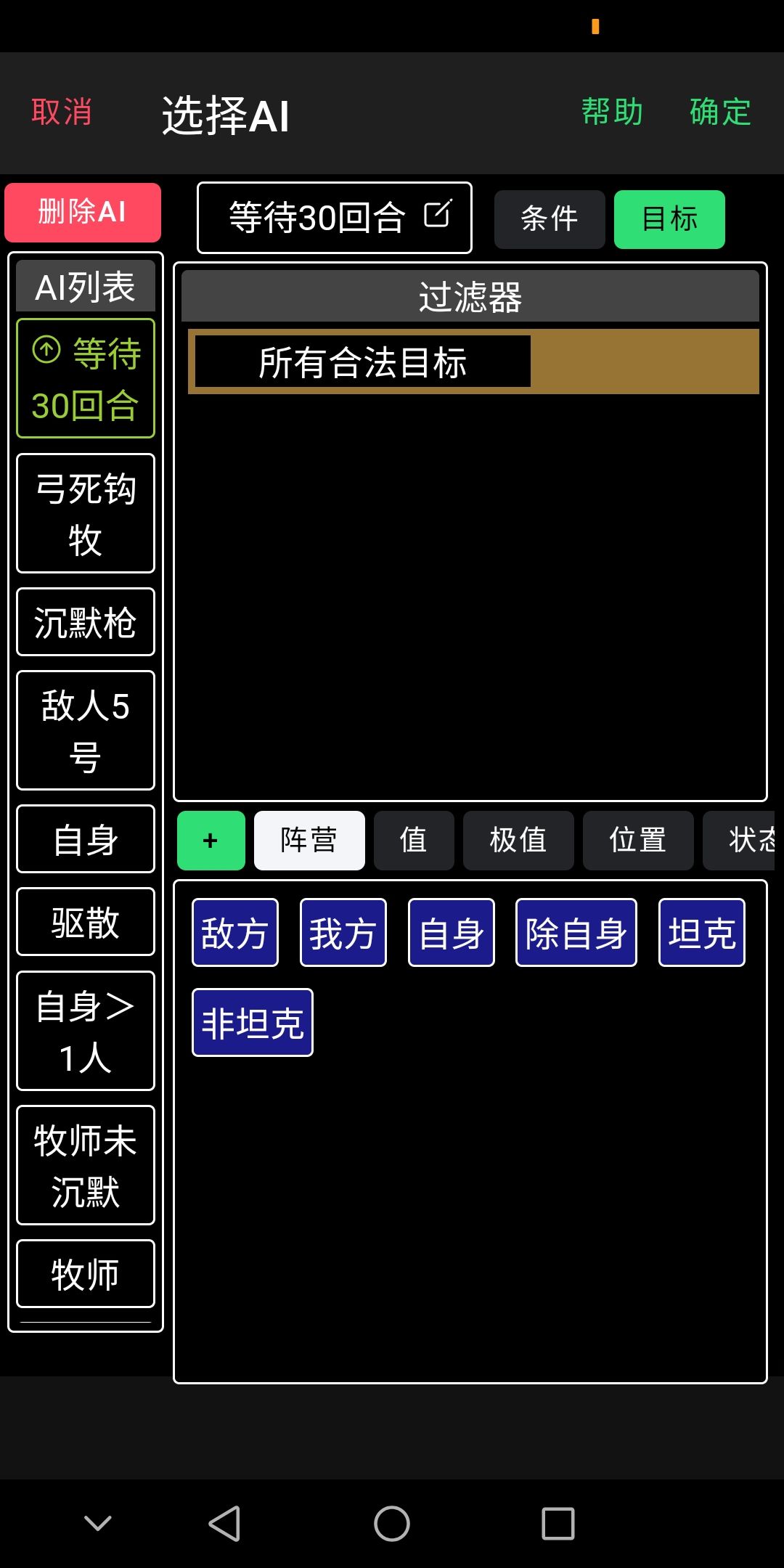Click the up-arrow icon on 等待30回合 entry
The height and width of the screenshot is (1568, 784).
(46, 351)
